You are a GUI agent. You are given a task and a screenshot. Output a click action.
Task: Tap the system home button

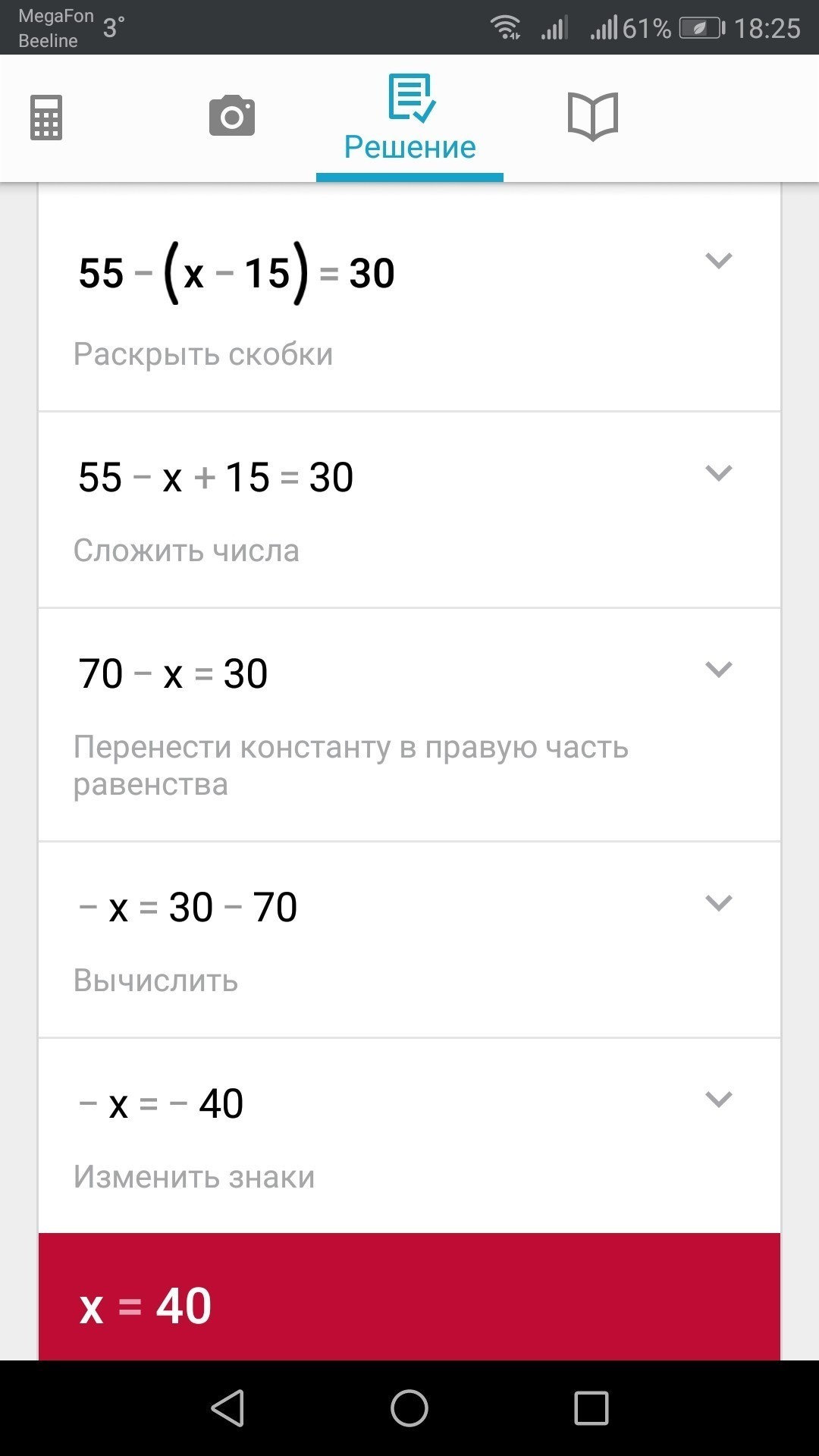tap(409, 1408)
